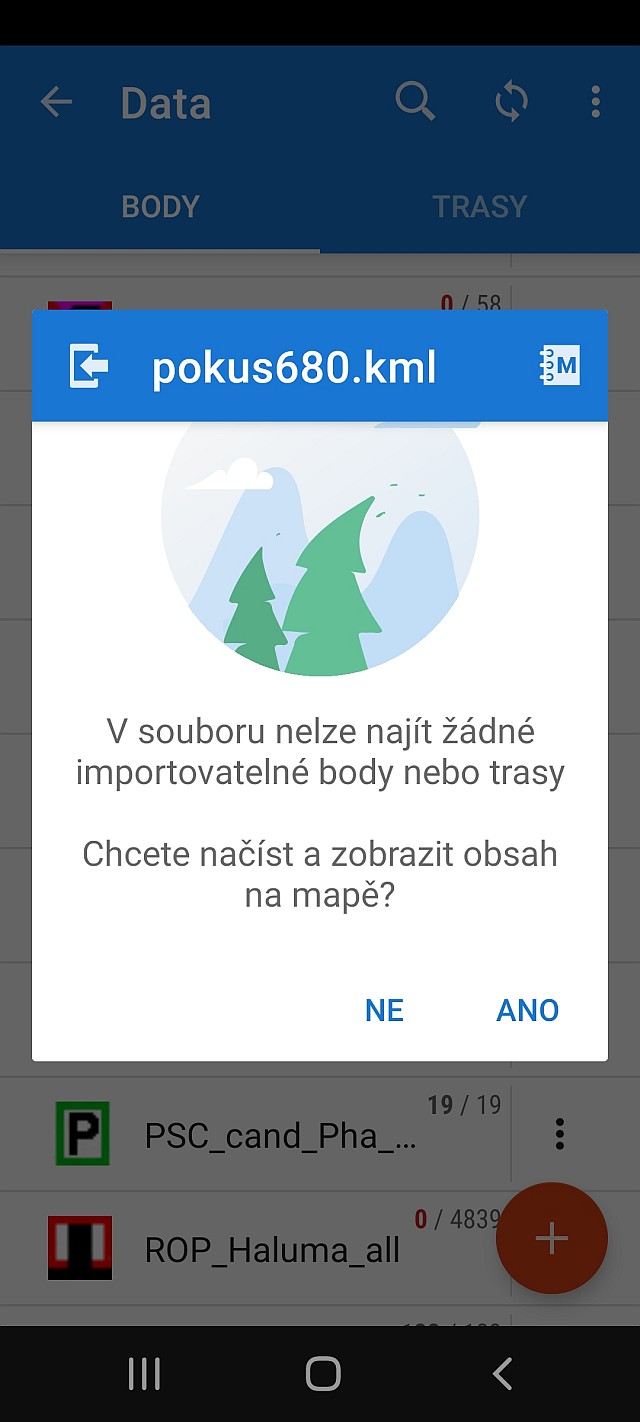Viewport: 640px width, 1422px height.
Task: Open the top overflow menu
Action: coord(596,102)
